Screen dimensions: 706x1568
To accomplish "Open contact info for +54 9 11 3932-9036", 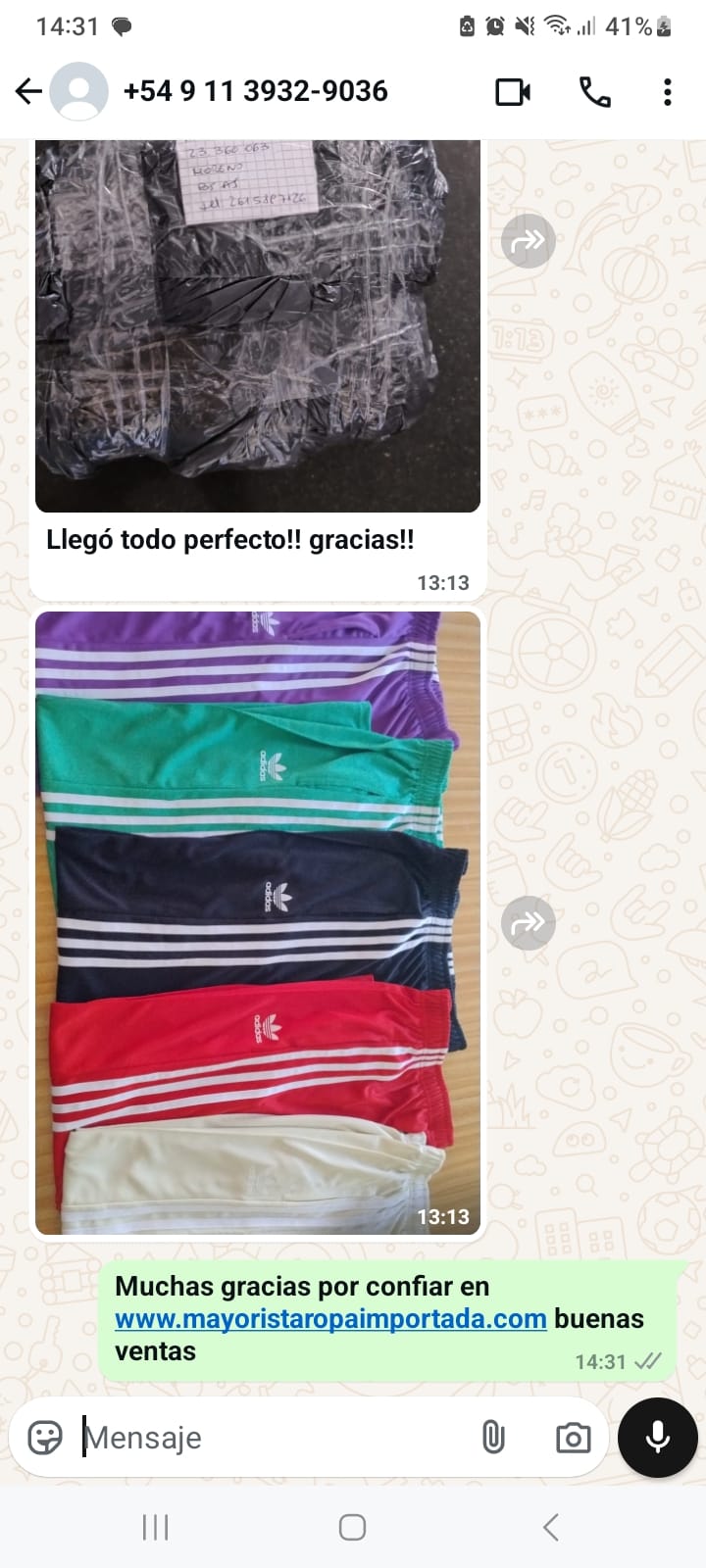I will 255,91.
